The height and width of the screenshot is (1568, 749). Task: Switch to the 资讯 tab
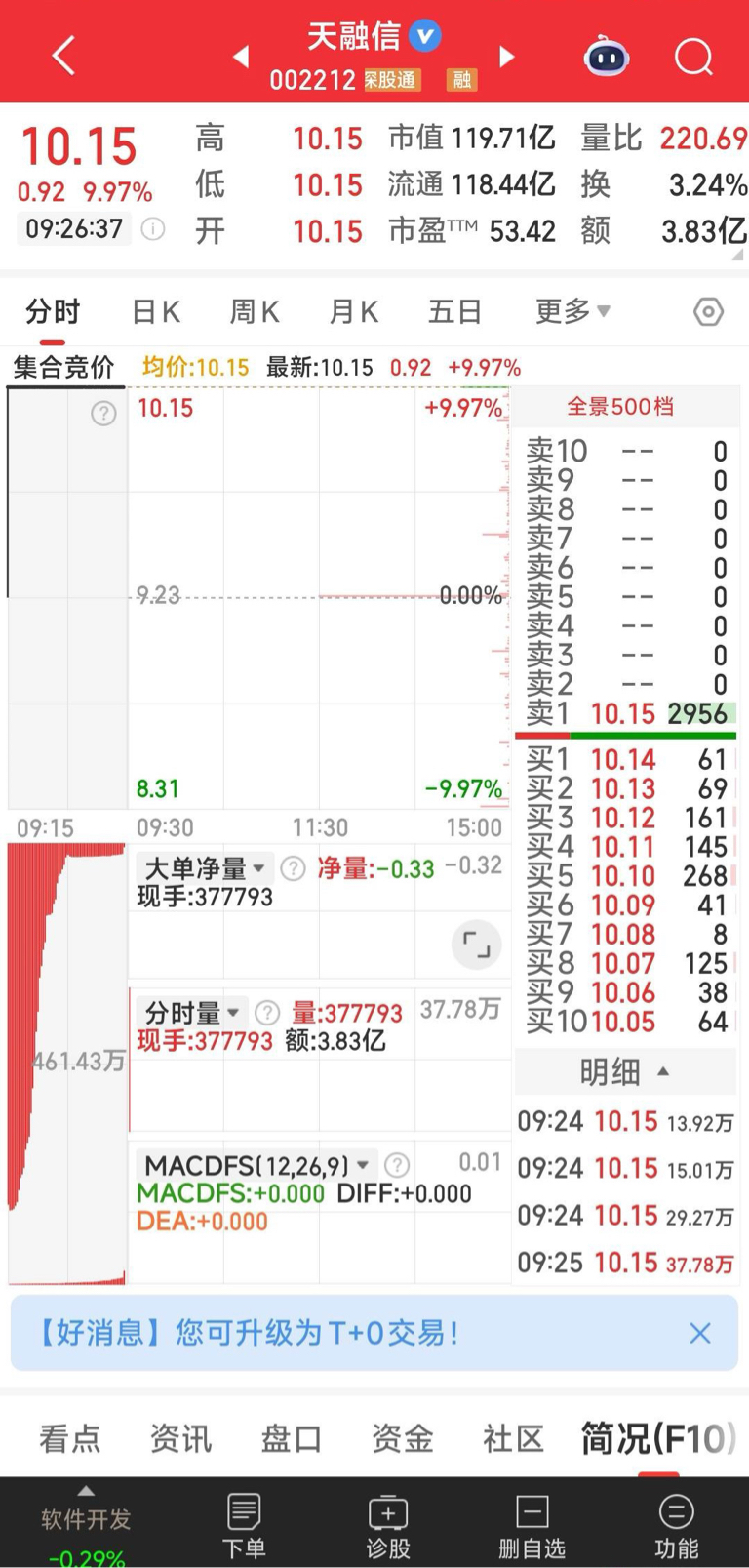click(180, 1437)
